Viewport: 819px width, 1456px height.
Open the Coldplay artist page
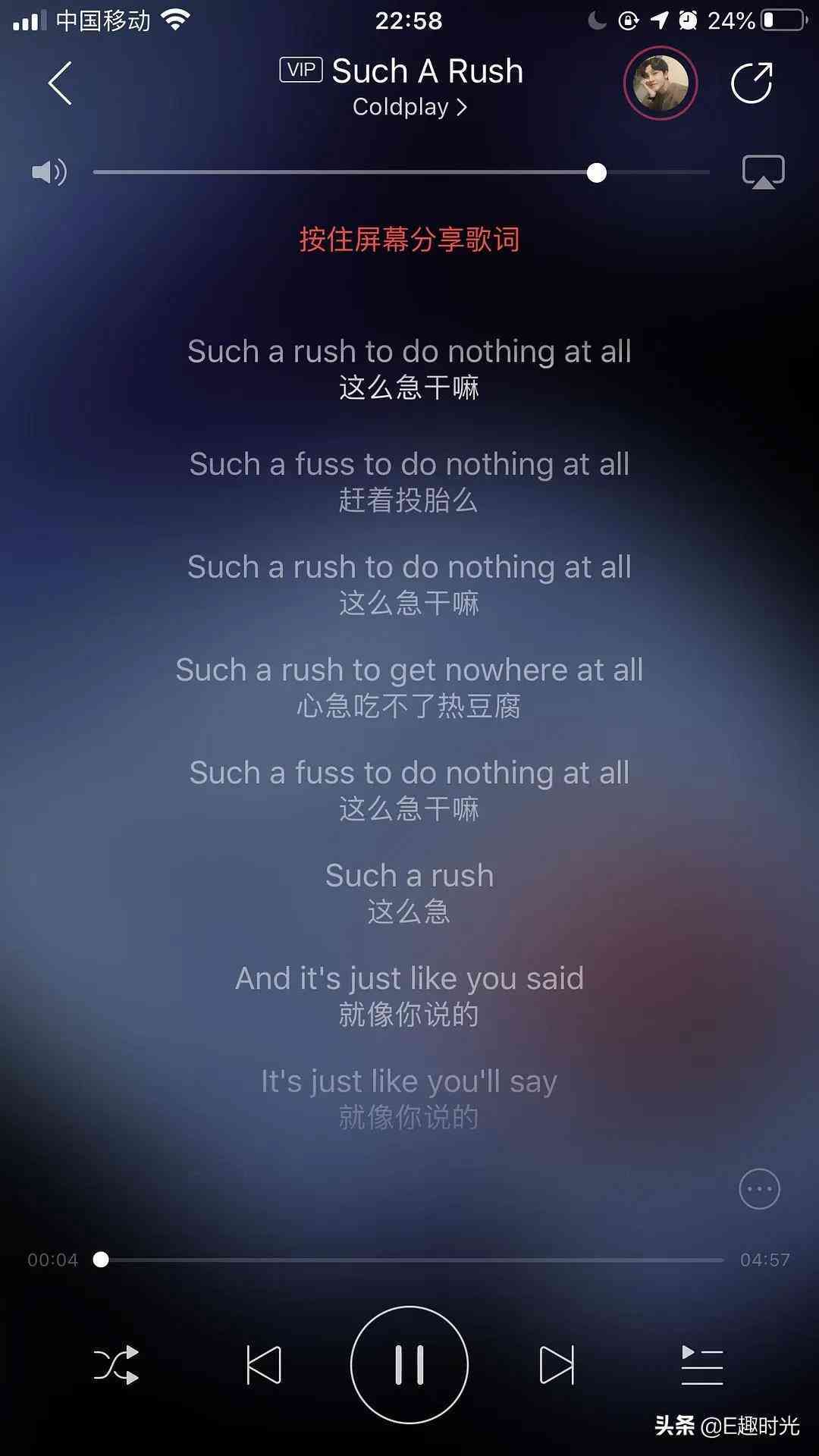click(409, 107)
